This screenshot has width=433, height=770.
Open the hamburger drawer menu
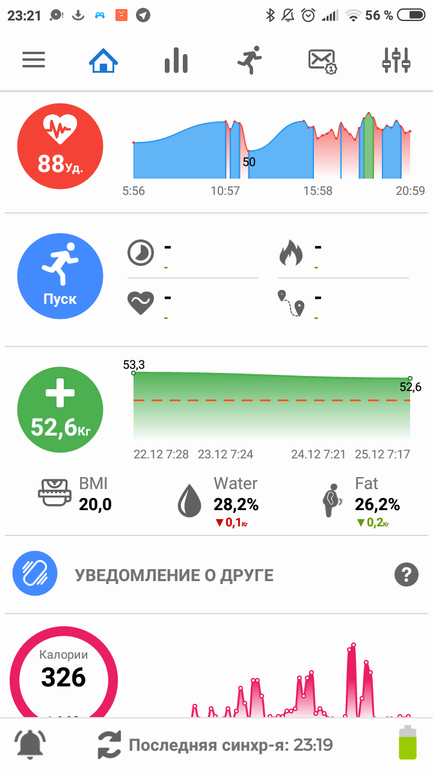click(34, 60)
